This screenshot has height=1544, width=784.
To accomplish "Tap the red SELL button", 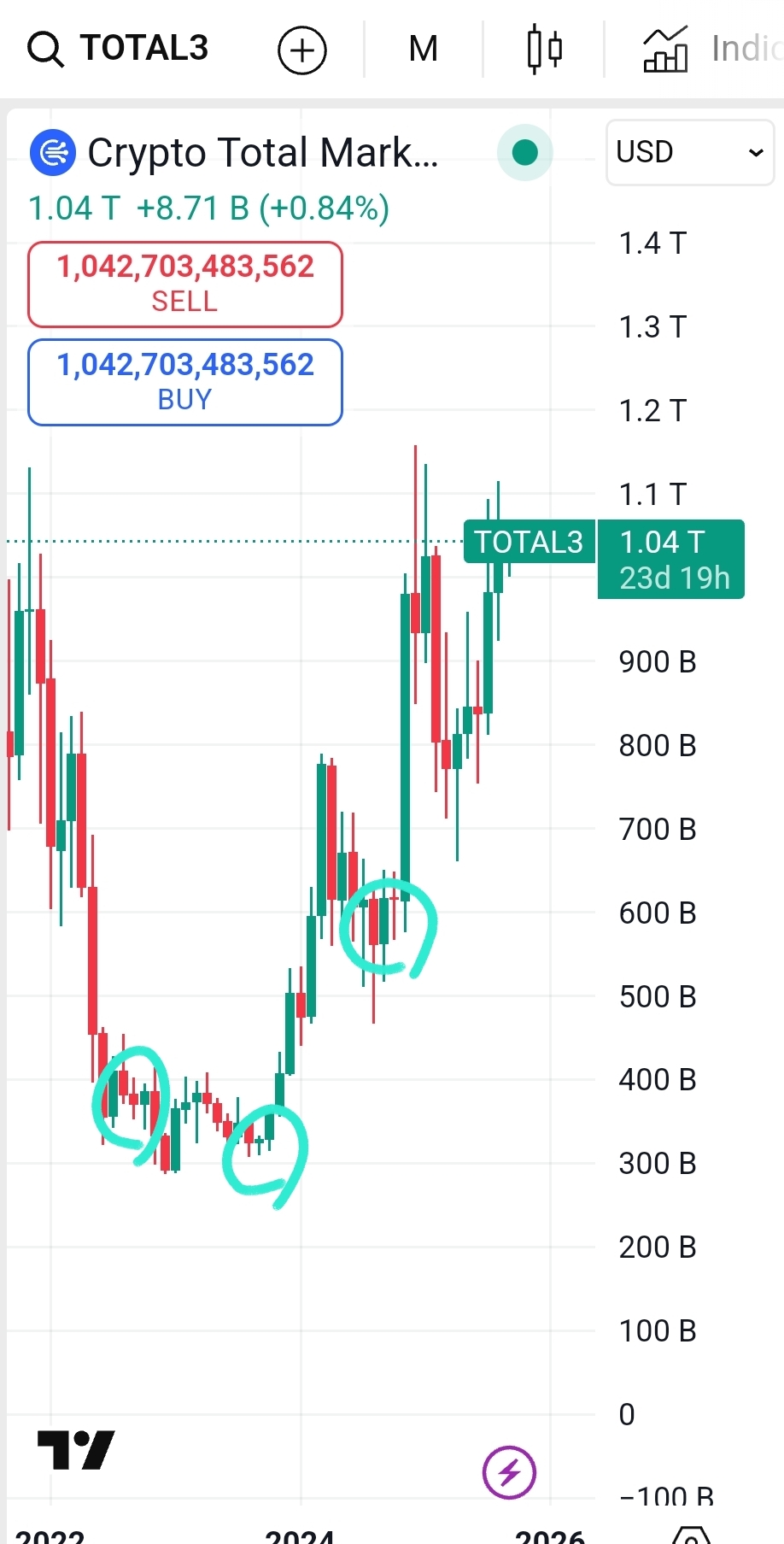I will pos(185,285).
